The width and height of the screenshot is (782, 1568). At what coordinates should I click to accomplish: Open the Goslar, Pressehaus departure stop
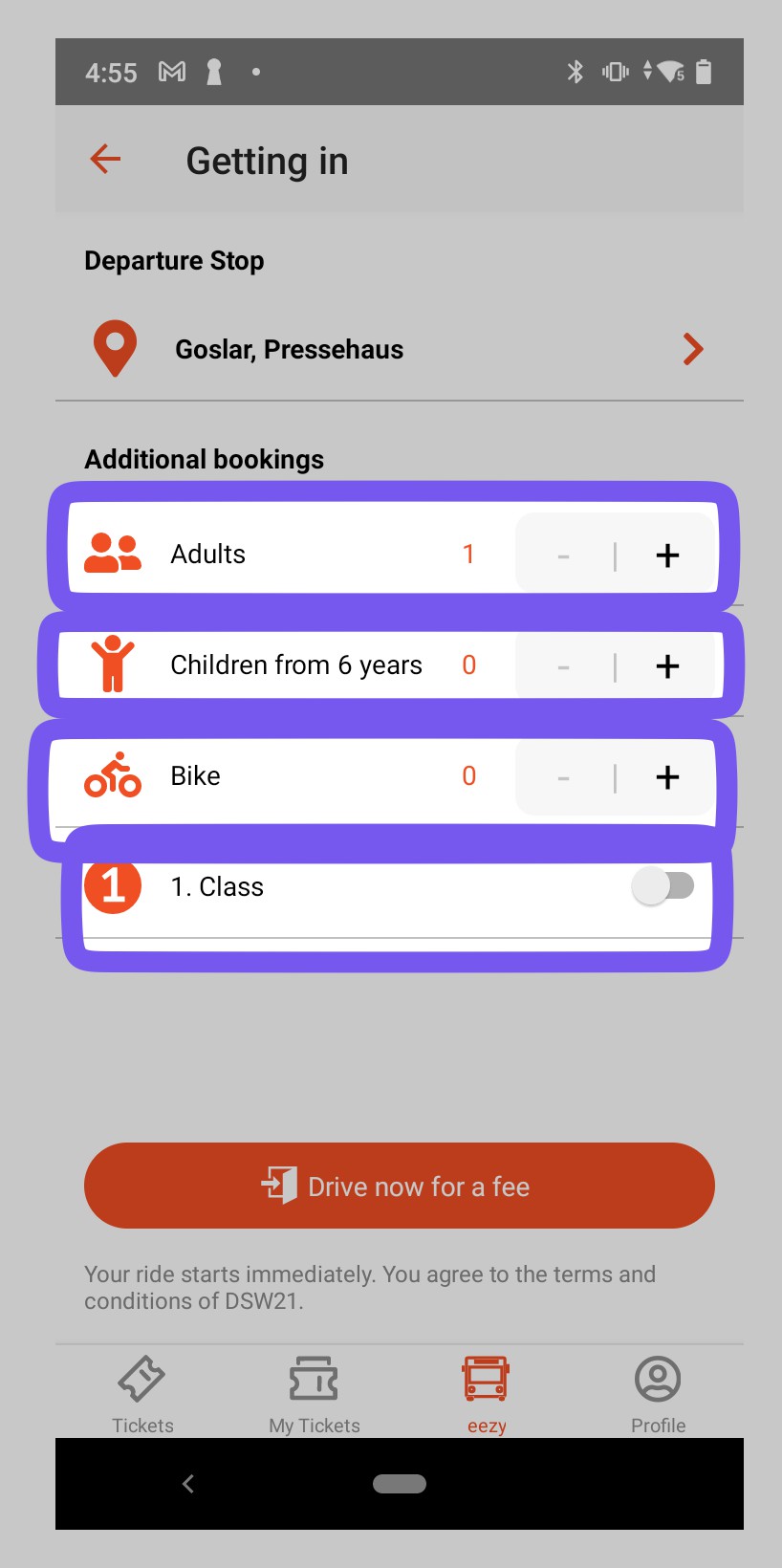pos(399,349)
